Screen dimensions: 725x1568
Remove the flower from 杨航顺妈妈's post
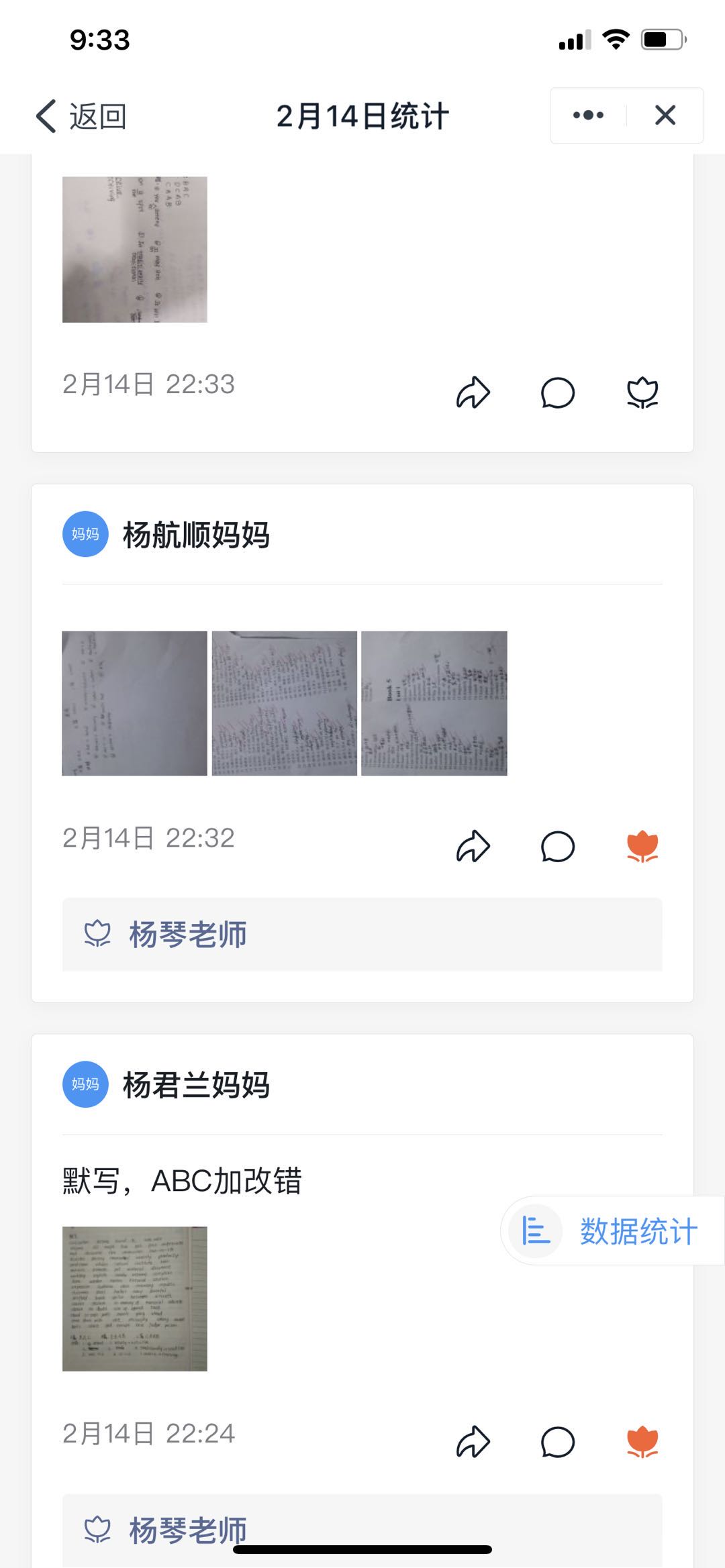642,846
